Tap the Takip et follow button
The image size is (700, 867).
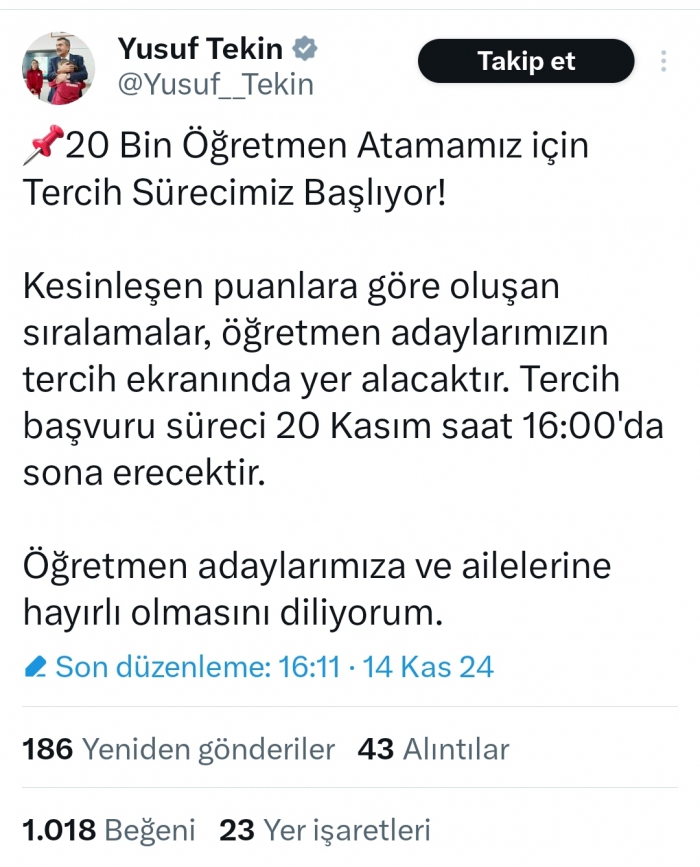click(526, 61)
